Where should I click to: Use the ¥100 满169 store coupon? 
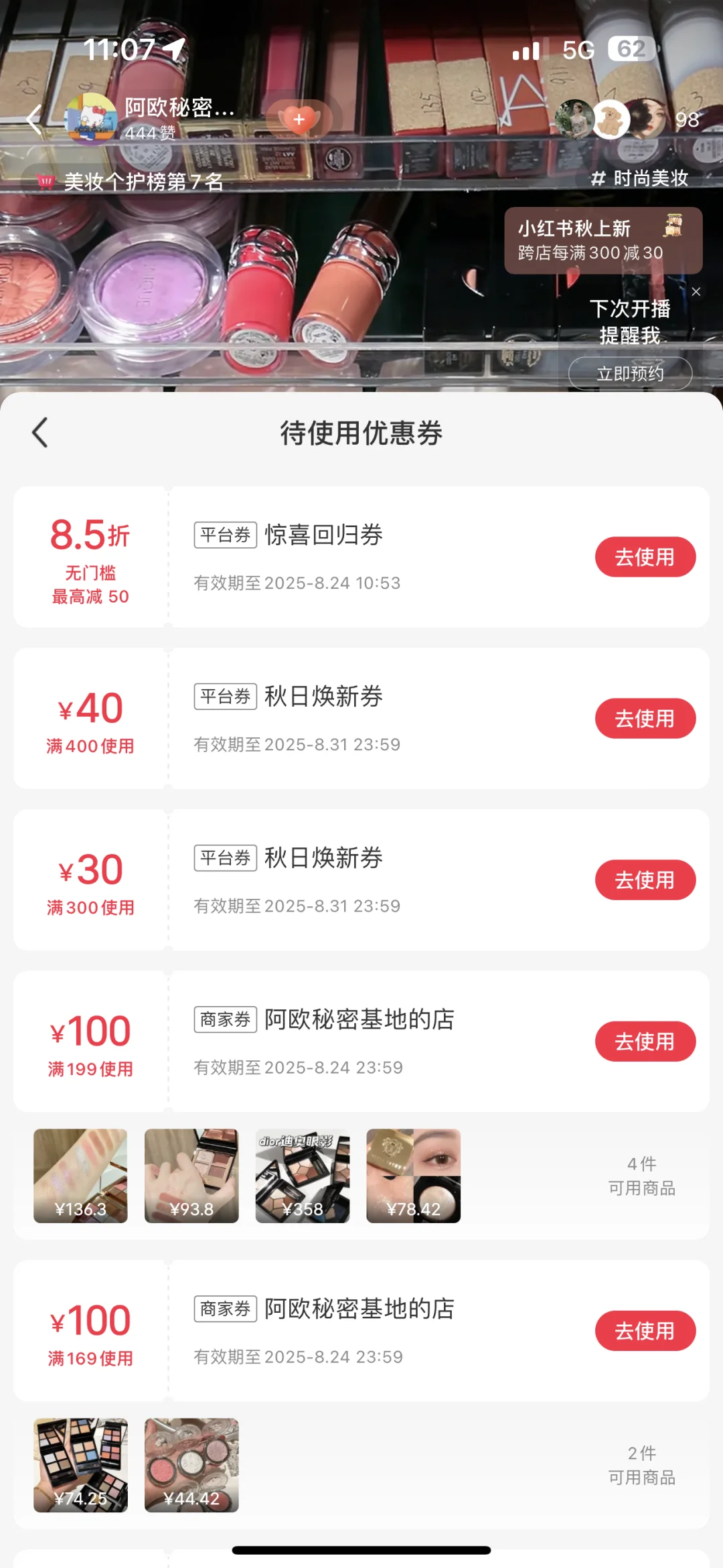coord(645,1330)
